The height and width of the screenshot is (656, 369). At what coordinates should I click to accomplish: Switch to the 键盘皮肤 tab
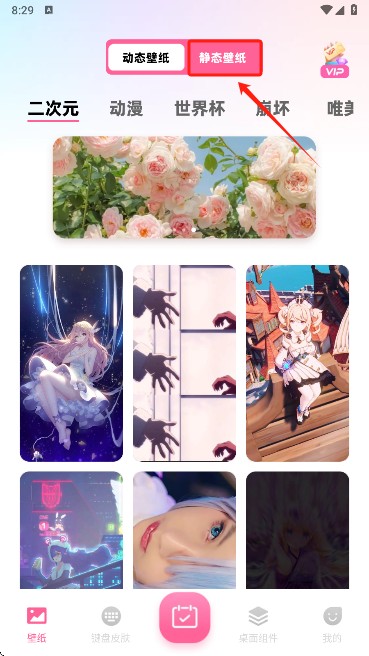111,625
